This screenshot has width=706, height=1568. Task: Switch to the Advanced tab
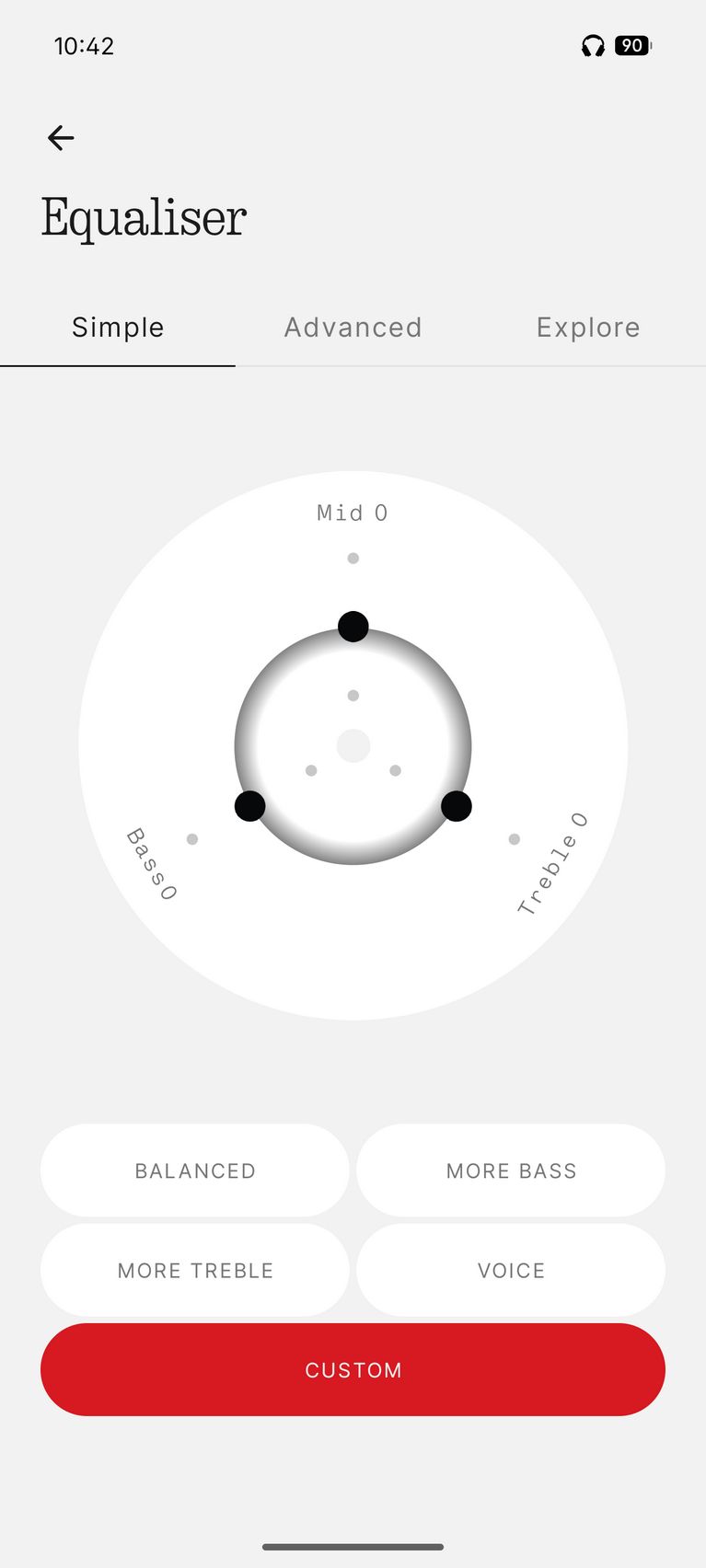click(x=353, y=328)
